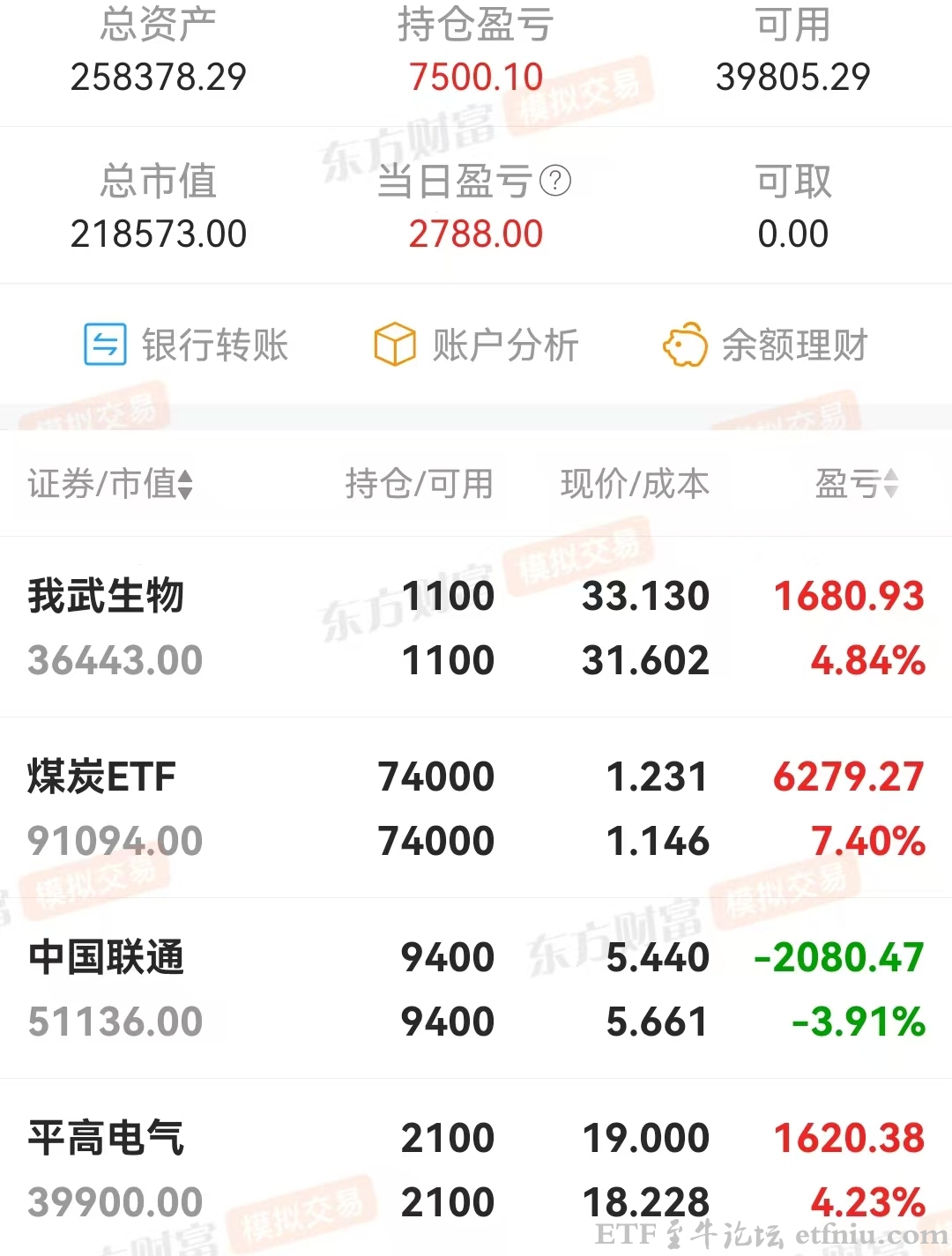
Task: Open the 我武生物 holding row
Action: pos(476,628)
